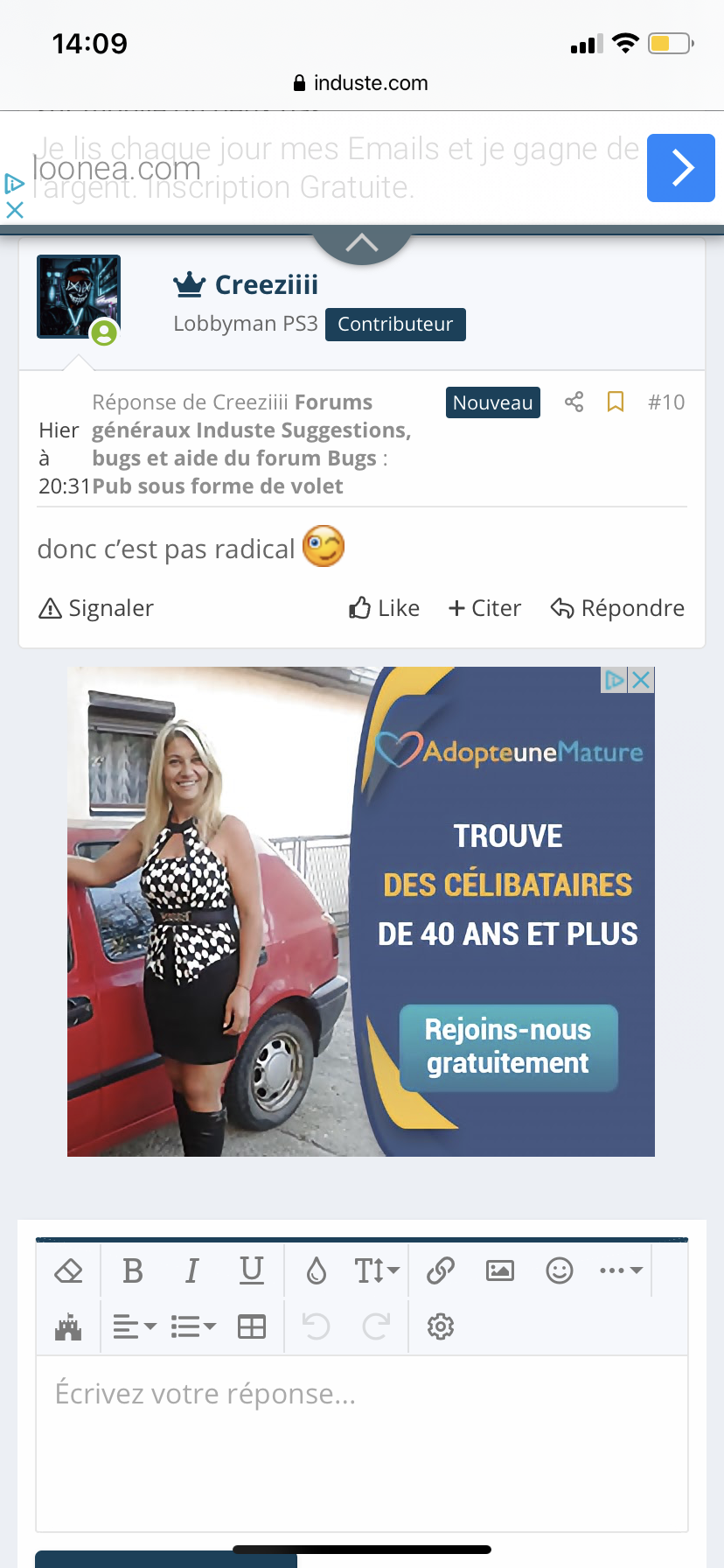Focus the Écrivez votre réponse text field
This screenshot has height=1568, width=724.
[x=362, y=1444]
